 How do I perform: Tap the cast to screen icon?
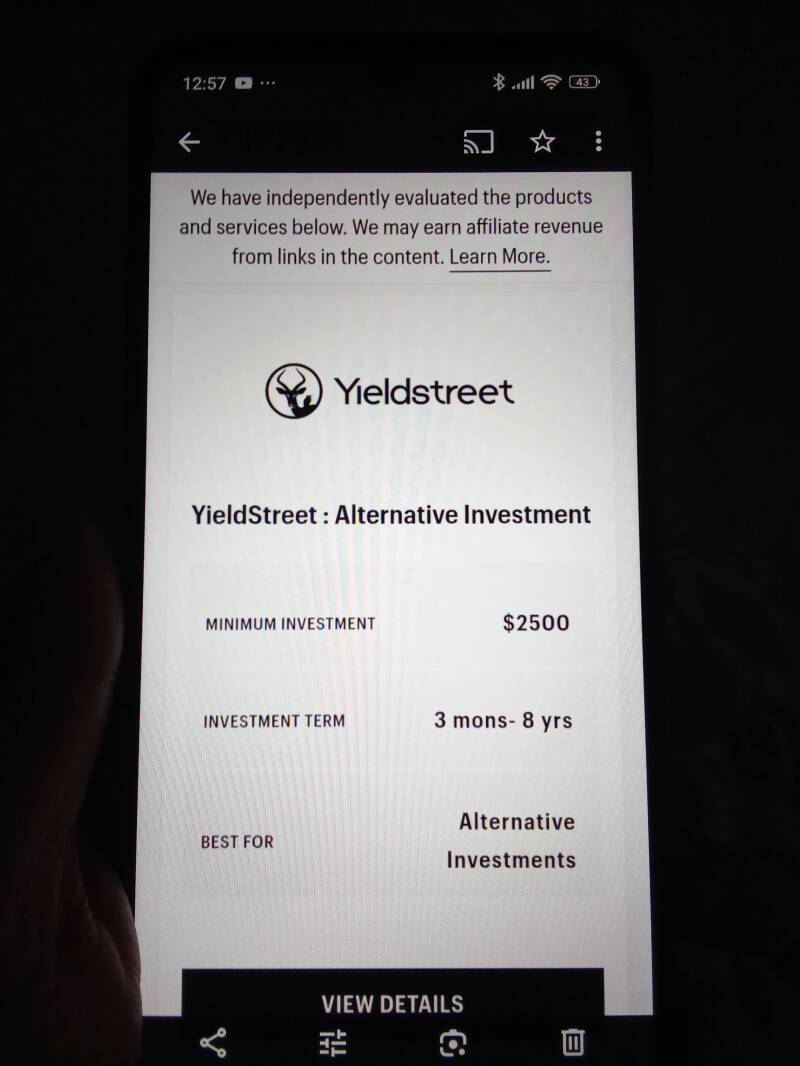(478, 142)
